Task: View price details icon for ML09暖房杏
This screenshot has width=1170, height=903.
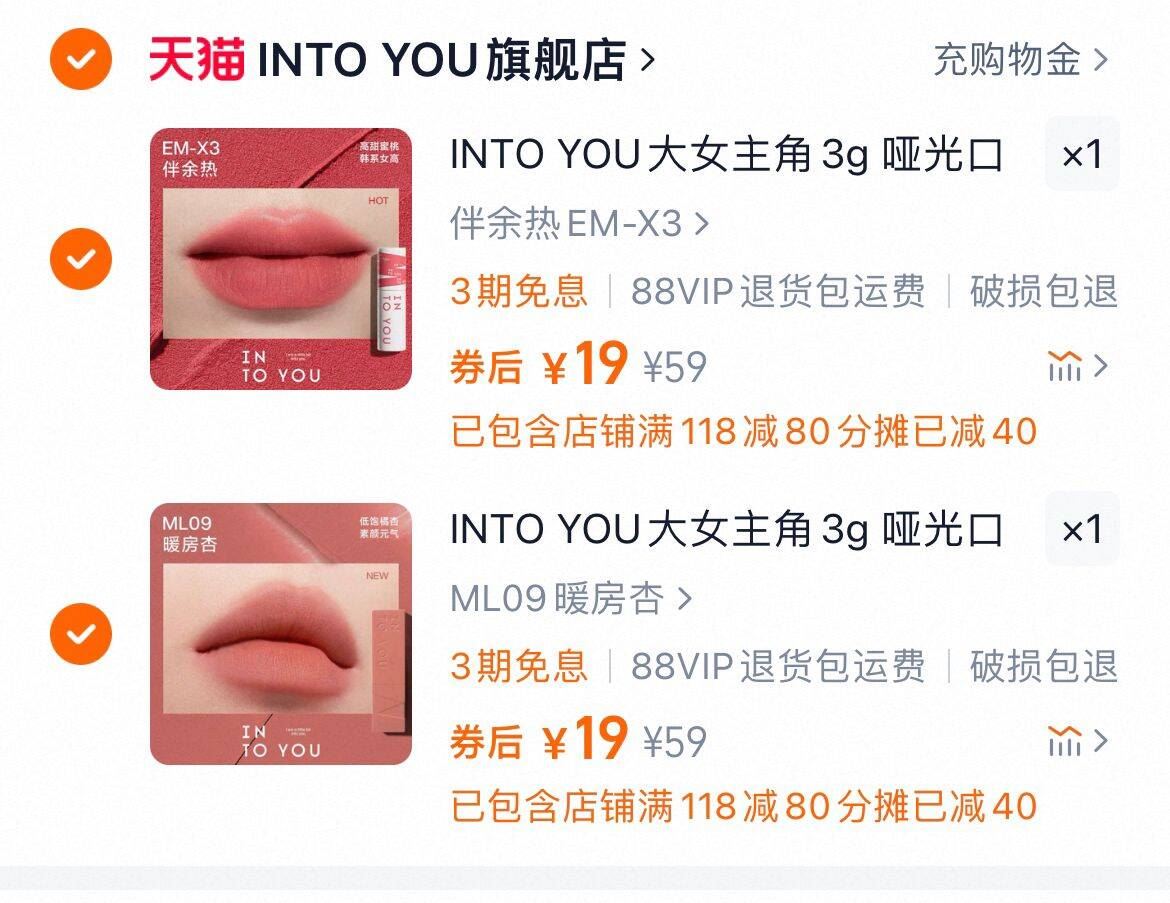Action: tap(1077, 742)
